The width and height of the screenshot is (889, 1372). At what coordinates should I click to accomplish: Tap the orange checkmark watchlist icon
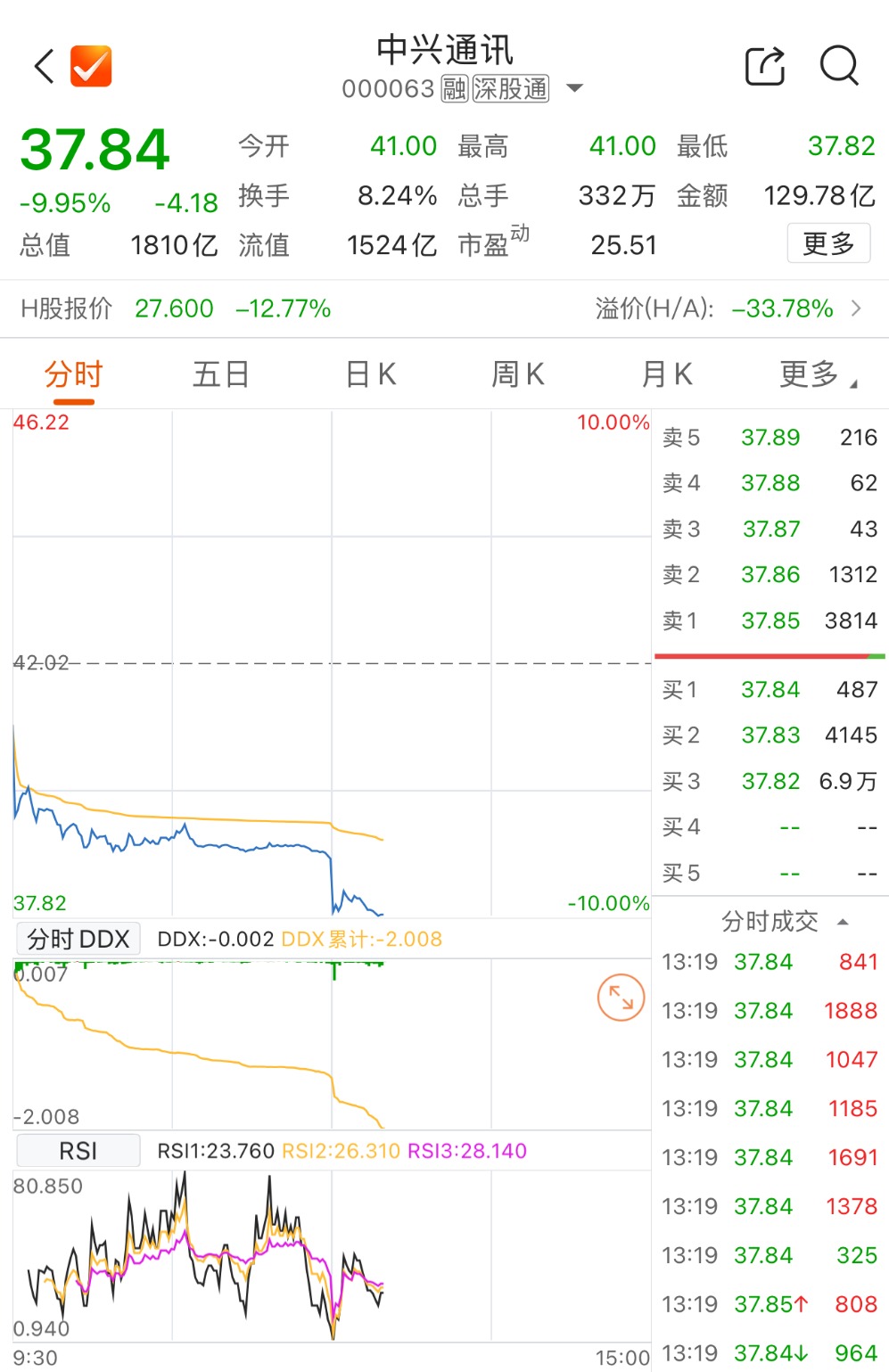pyautogui.click(x=91, y=66)
